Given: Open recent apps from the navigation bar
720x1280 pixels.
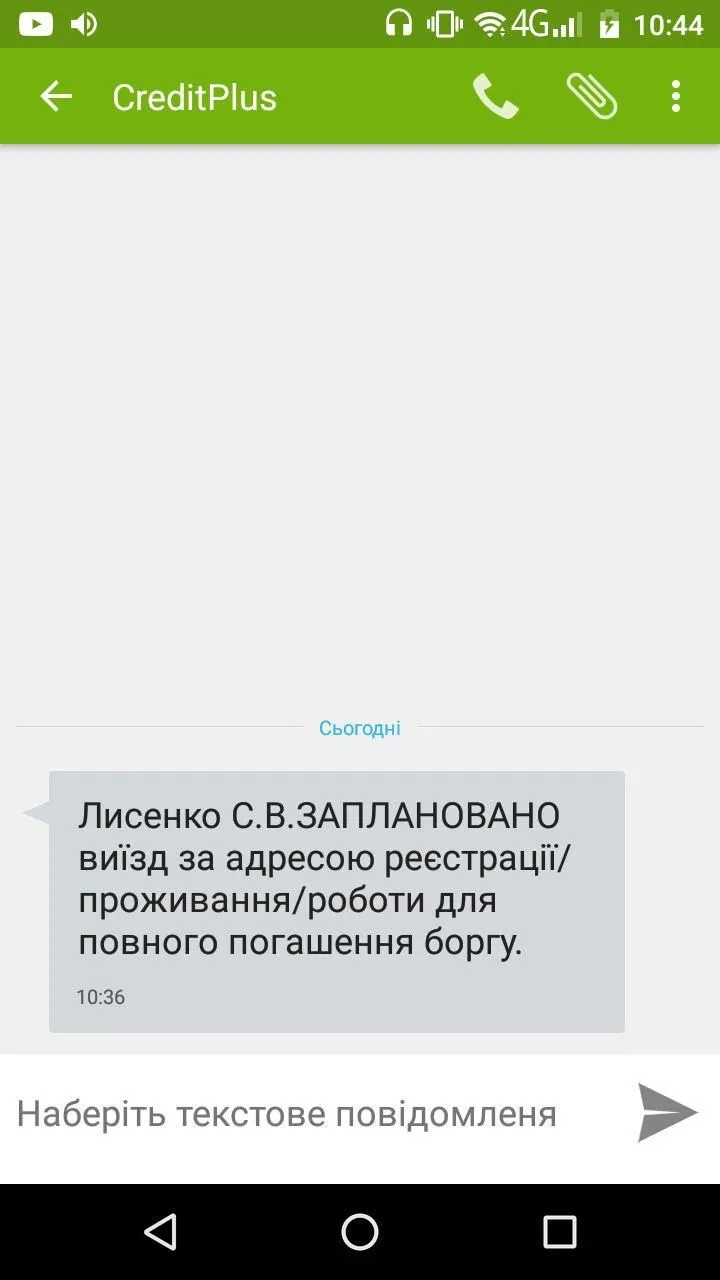Looking at the screenshot, I should [x=559, y=1232].
